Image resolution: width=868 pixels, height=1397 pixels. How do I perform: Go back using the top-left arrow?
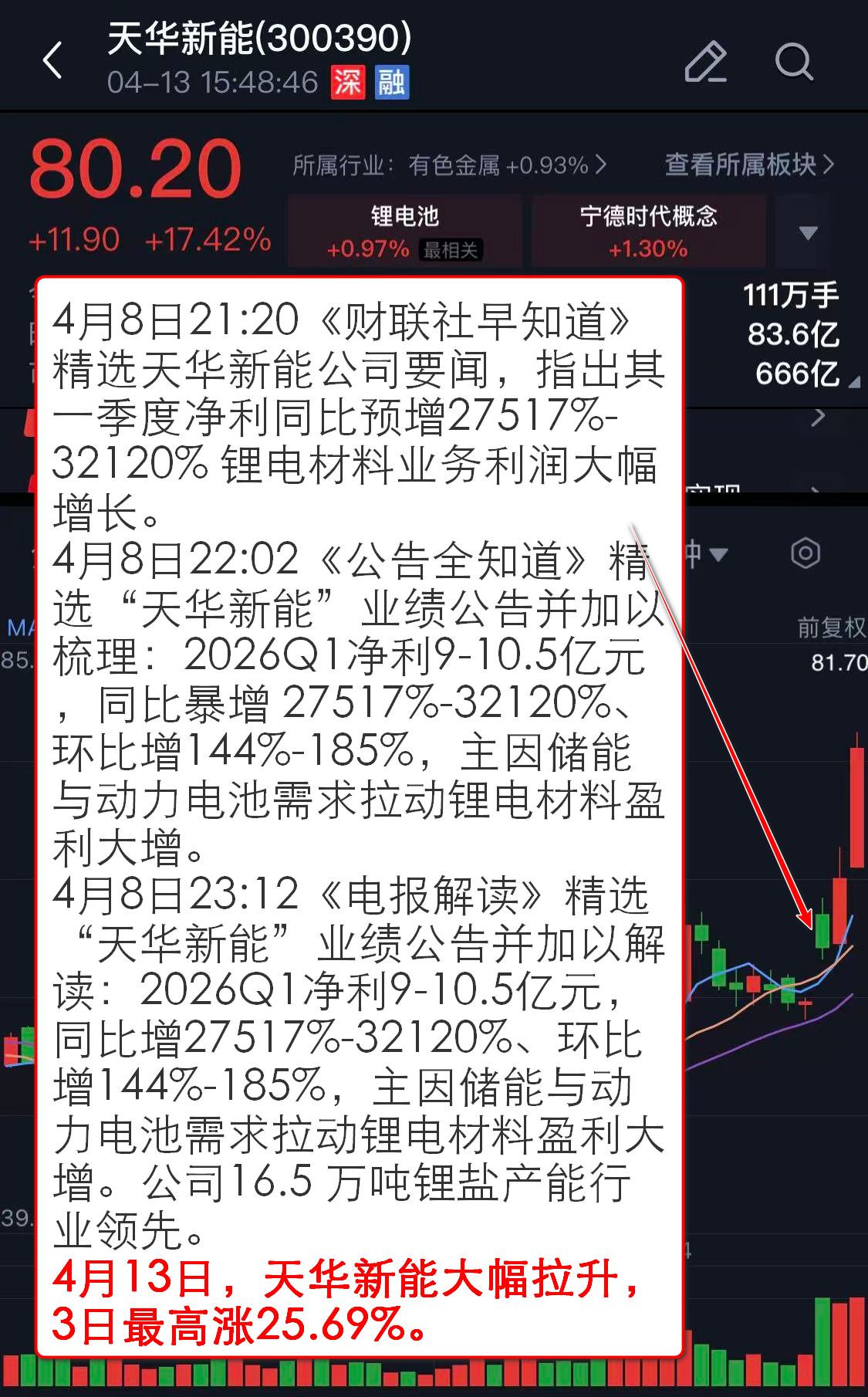52,61
